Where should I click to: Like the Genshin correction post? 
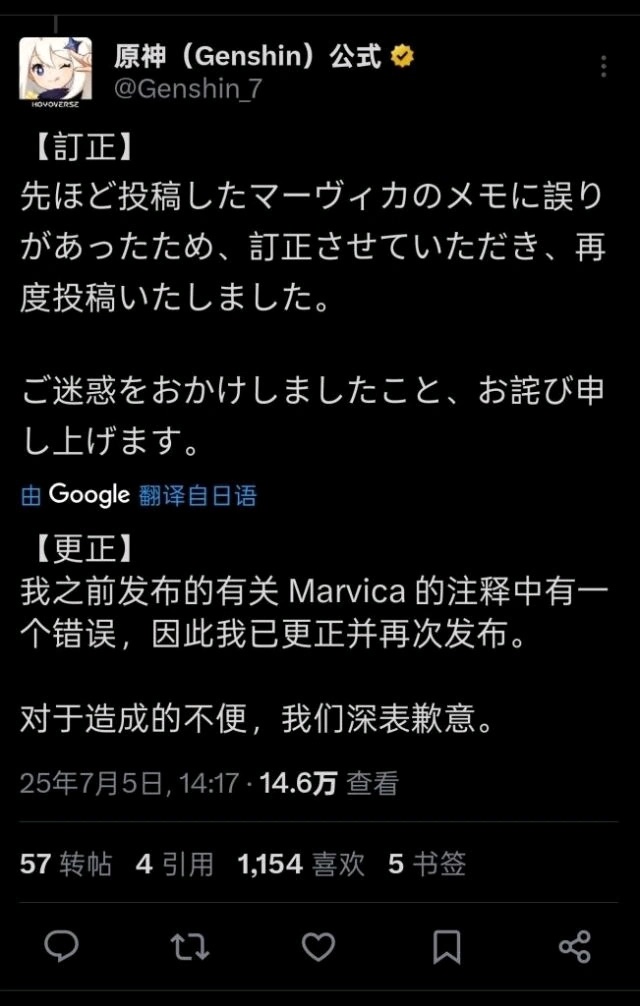[x=318, y=945]
